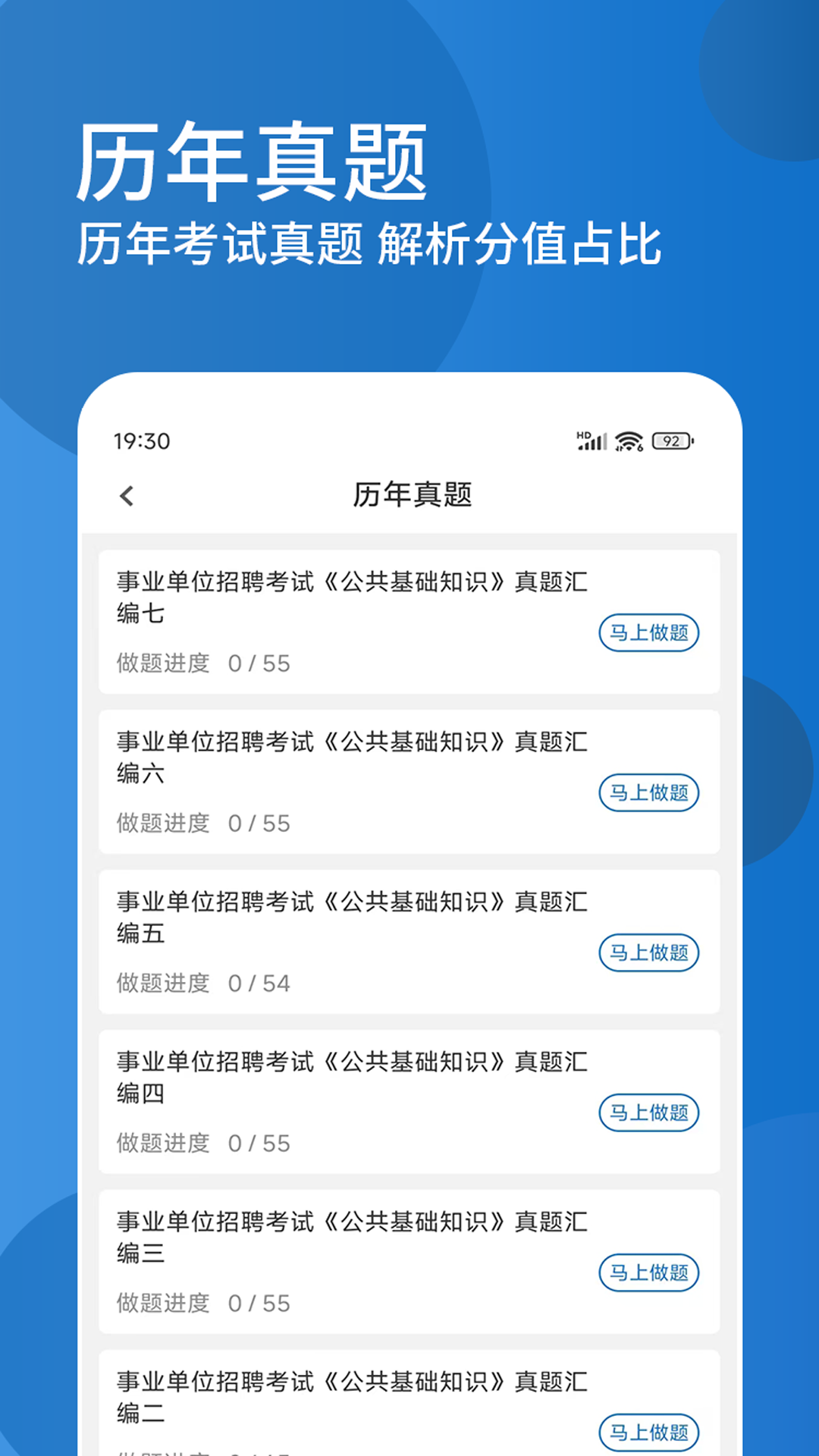This screenshot has height=1456, width=819.
Task: Tap the WiFi status icon
Action: tap(628, 441)
